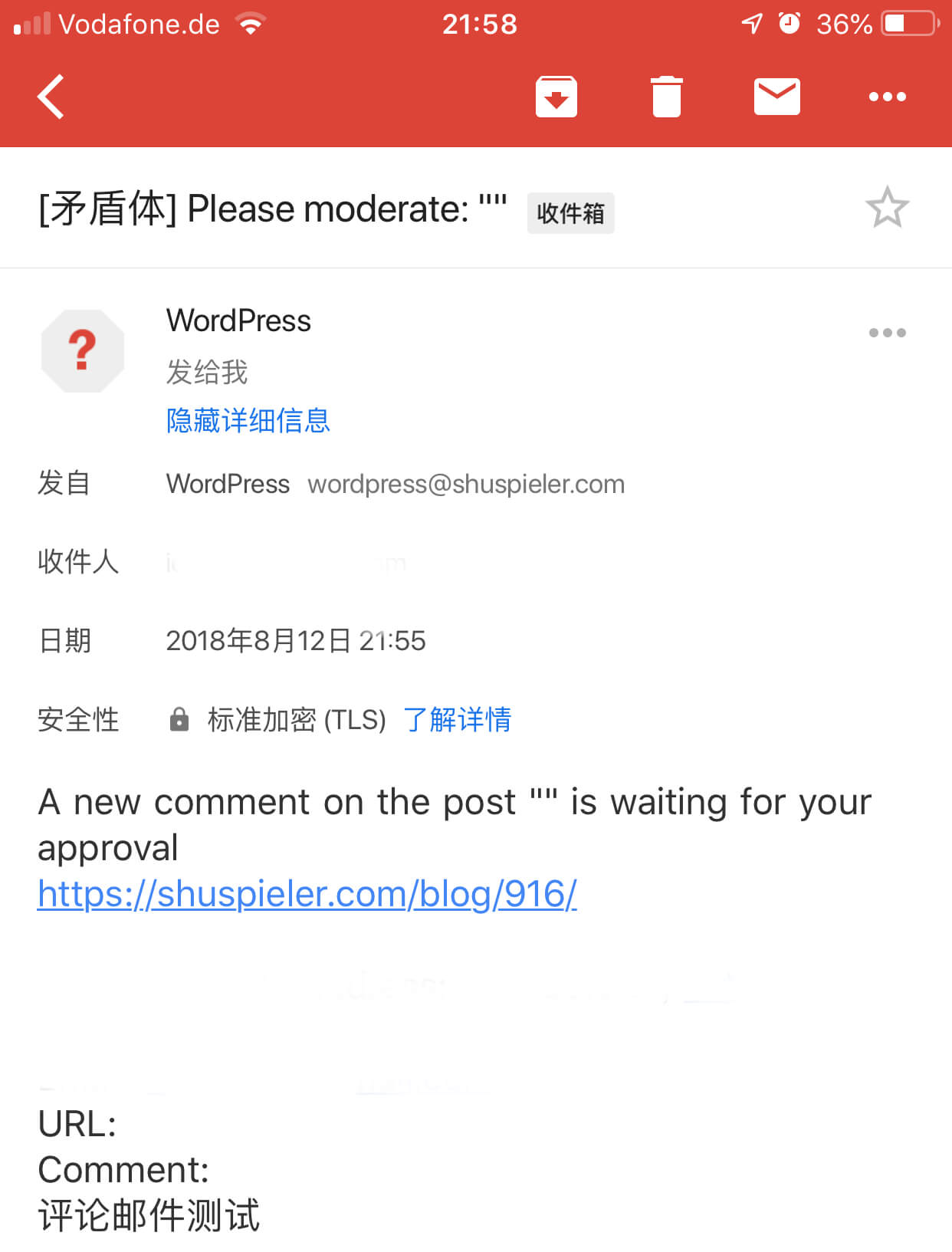Tap the 收件箱 label chip

[570, 213]
